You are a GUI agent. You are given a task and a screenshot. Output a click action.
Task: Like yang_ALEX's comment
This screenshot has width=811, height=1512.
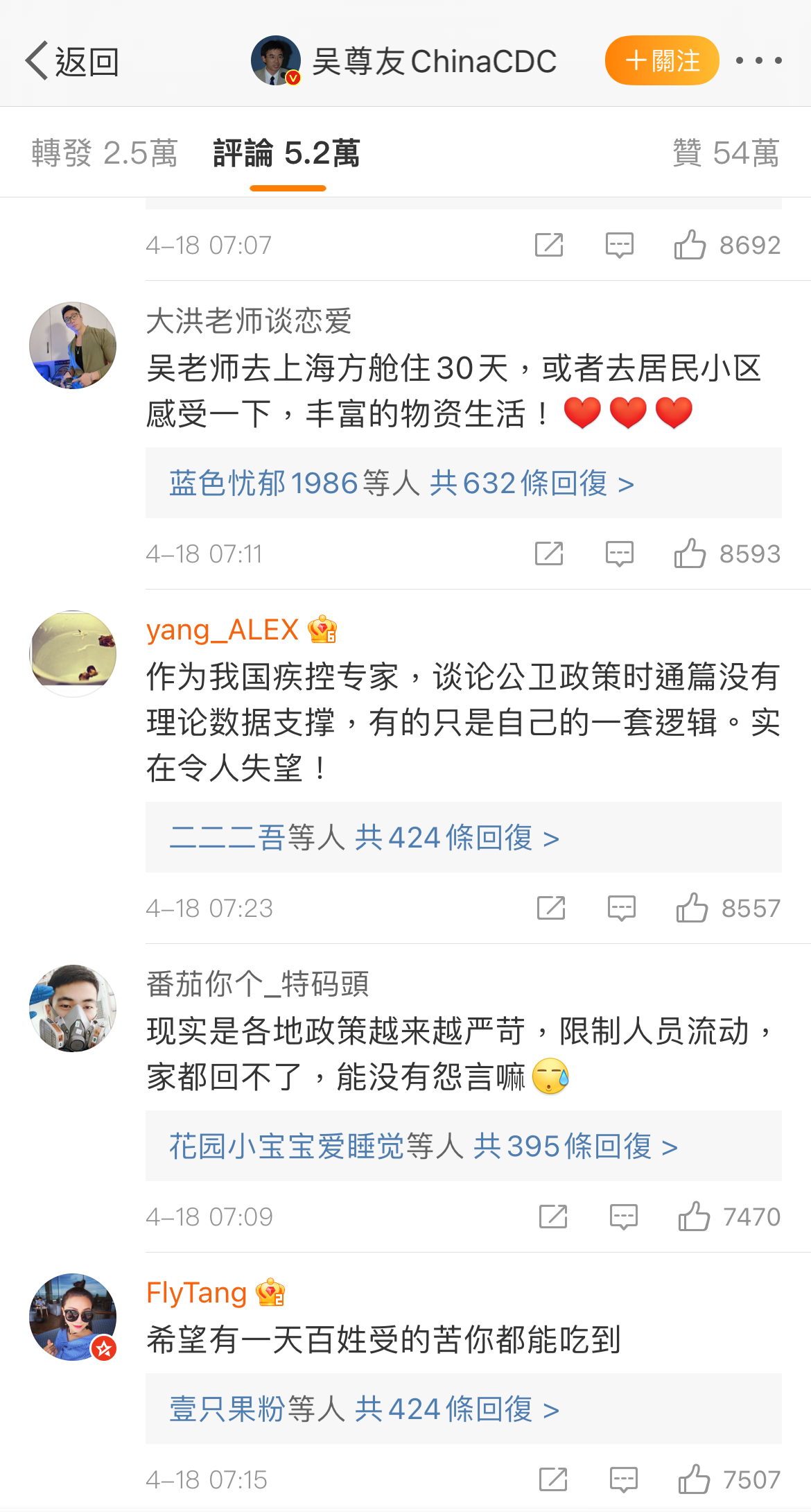point(692,909)
